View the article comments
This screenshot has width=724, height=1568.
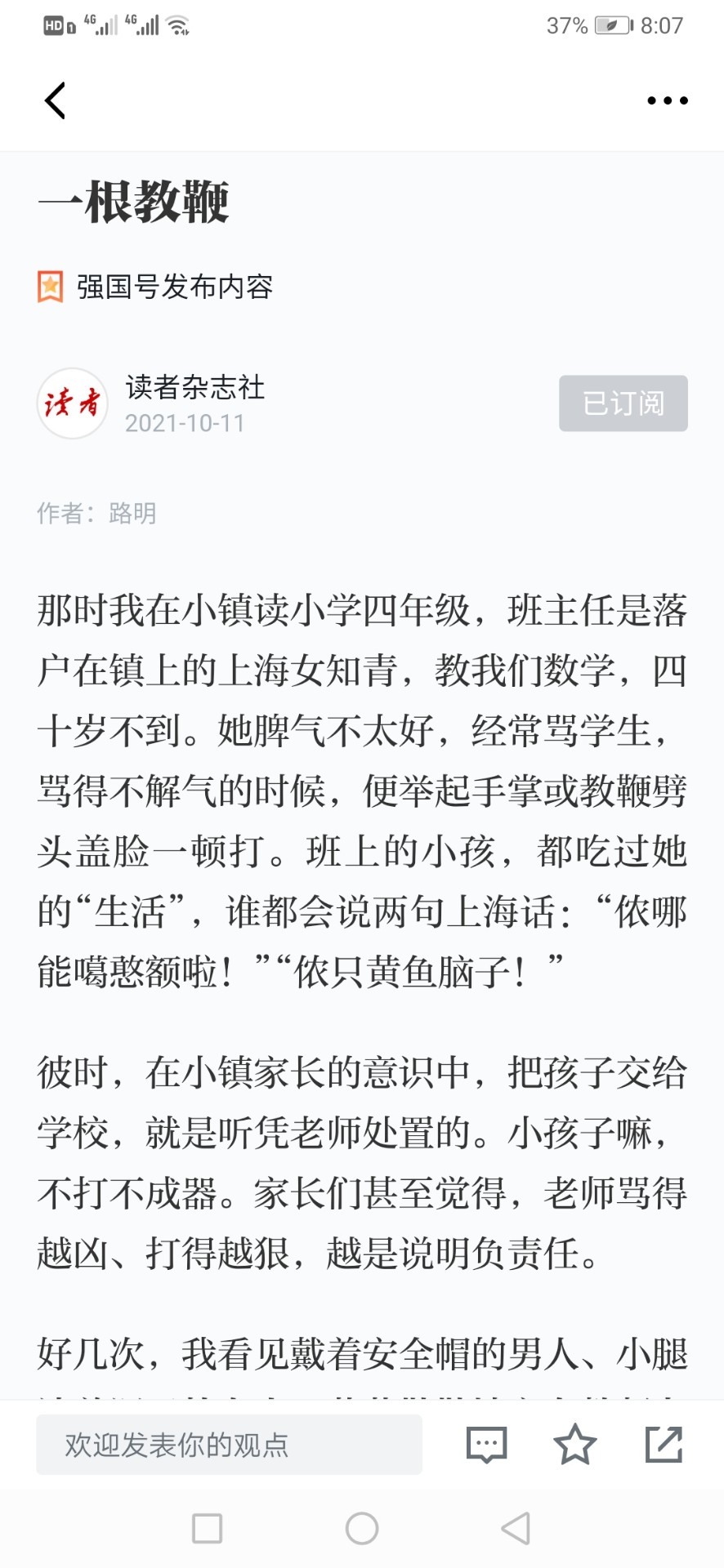[x=487, y=1445]
